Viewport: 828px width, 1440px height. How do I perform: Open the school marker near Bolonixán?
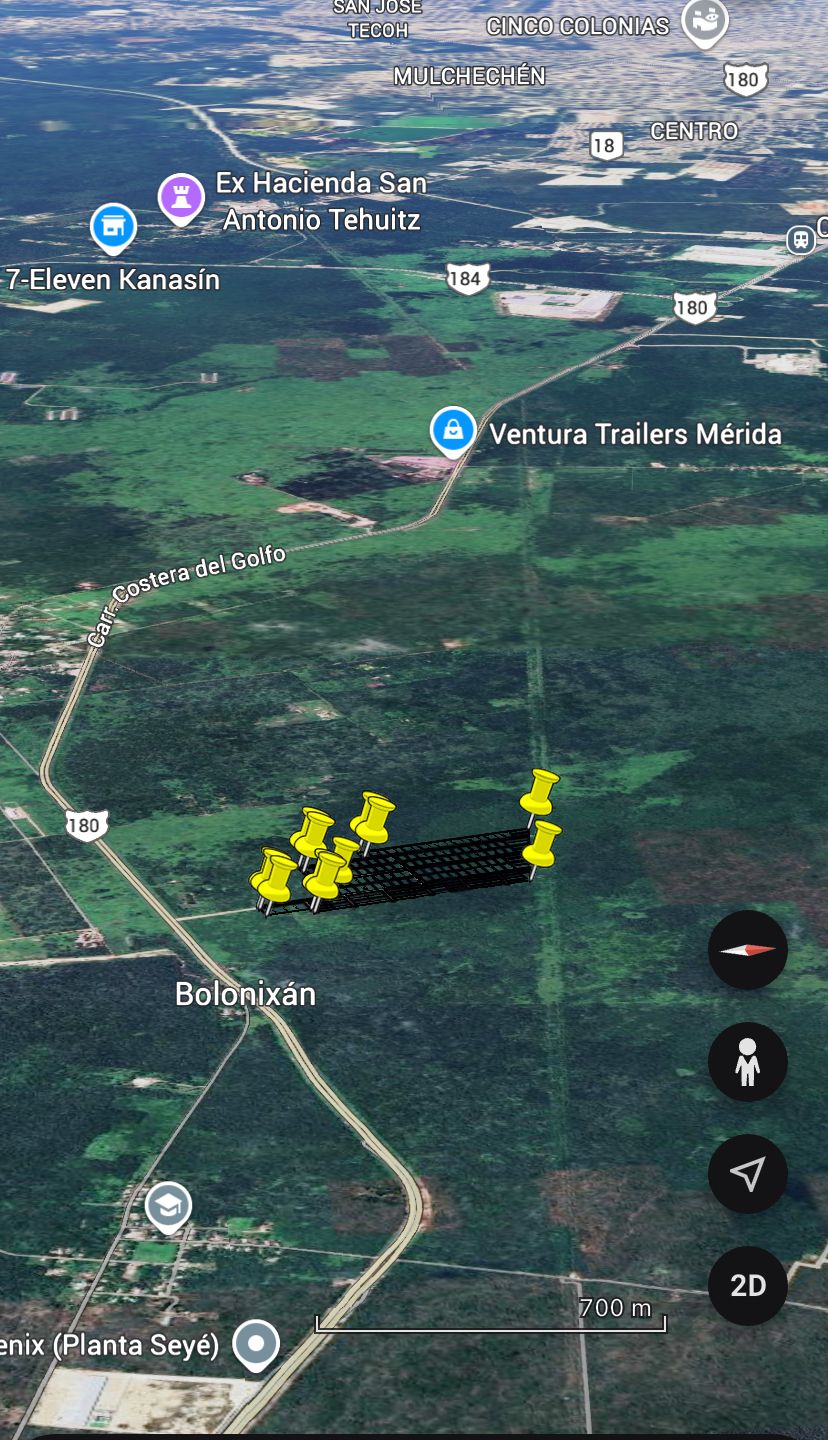click(x=168, y=1206)
